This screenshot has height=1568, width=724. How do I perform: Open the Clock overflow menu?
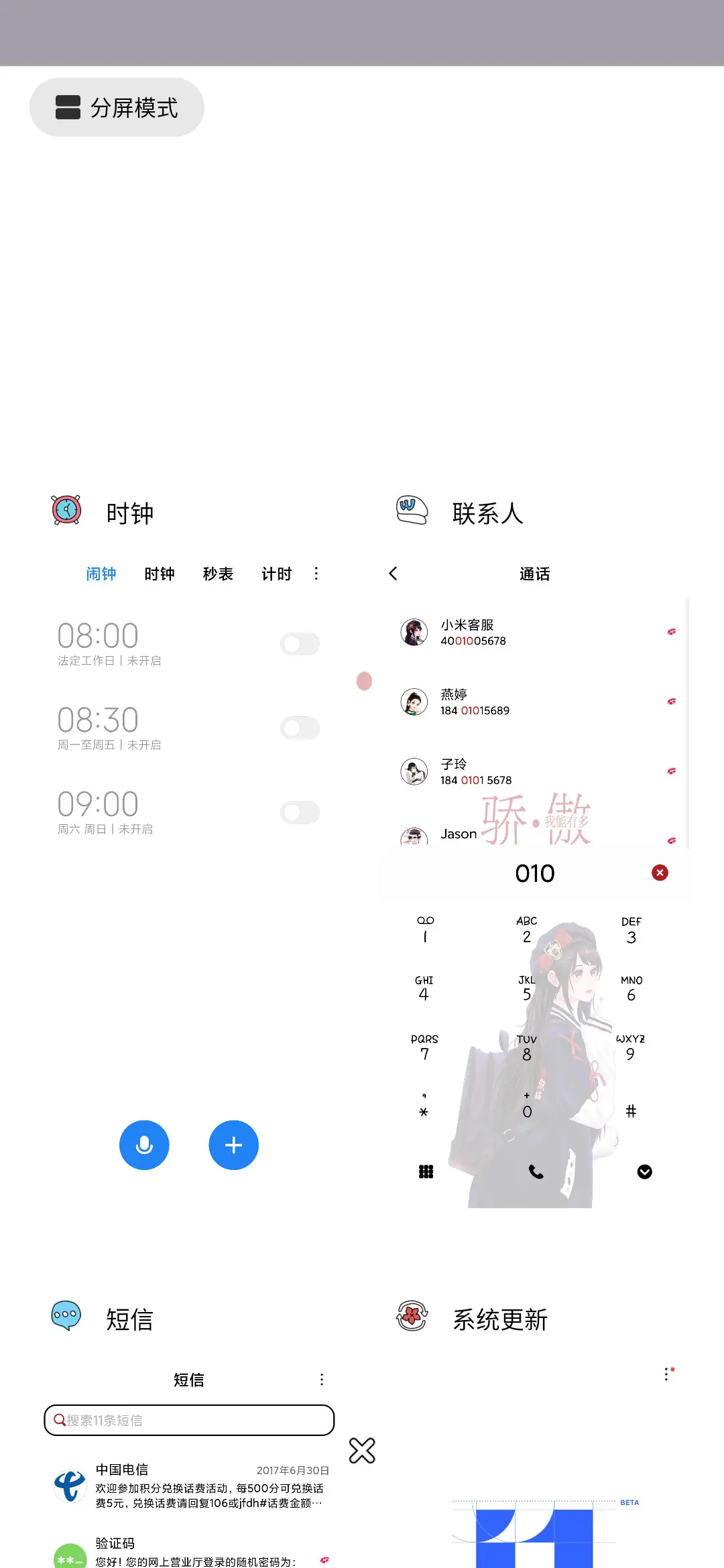[316, 574]
